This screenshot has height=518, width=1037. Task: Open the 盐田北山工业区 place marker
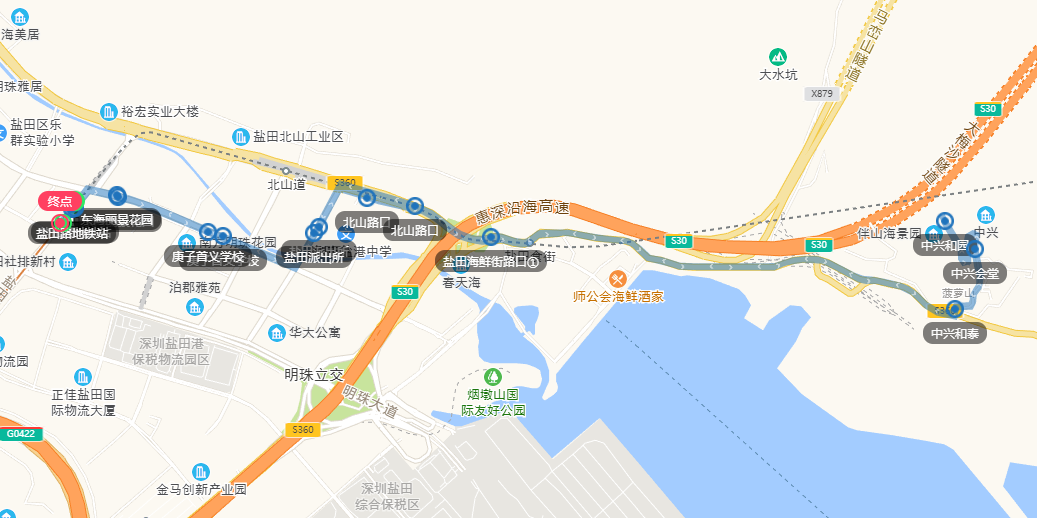pos(240,137)
